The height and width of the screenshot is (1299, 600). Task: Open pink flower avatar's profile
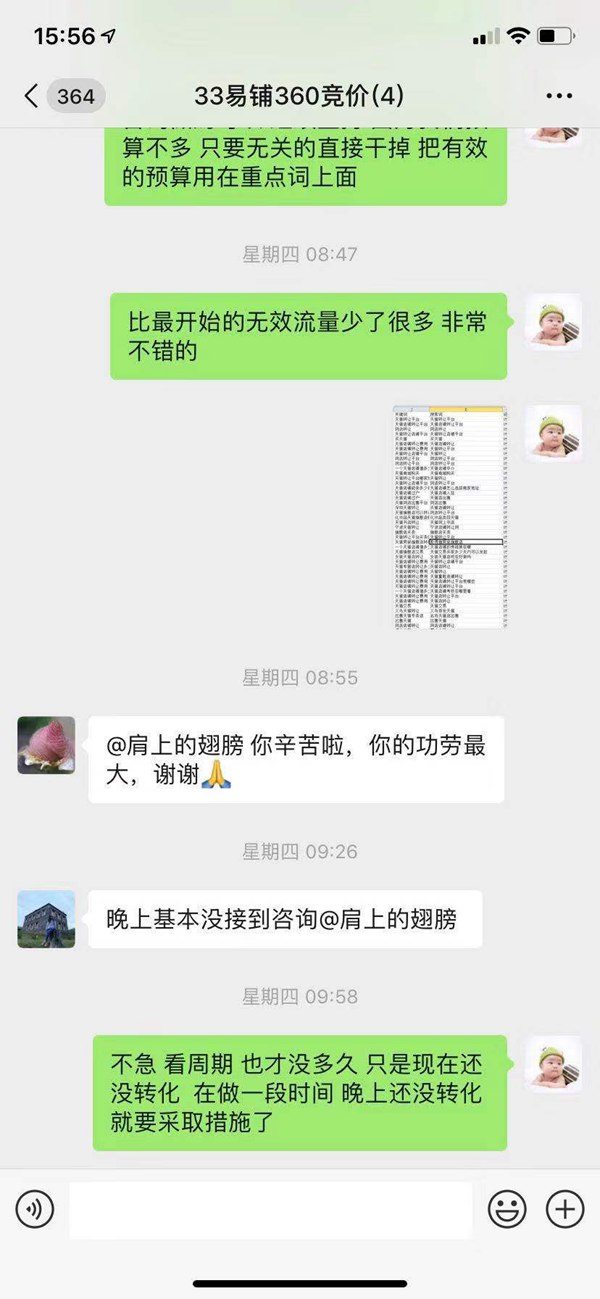coord(46,745)
